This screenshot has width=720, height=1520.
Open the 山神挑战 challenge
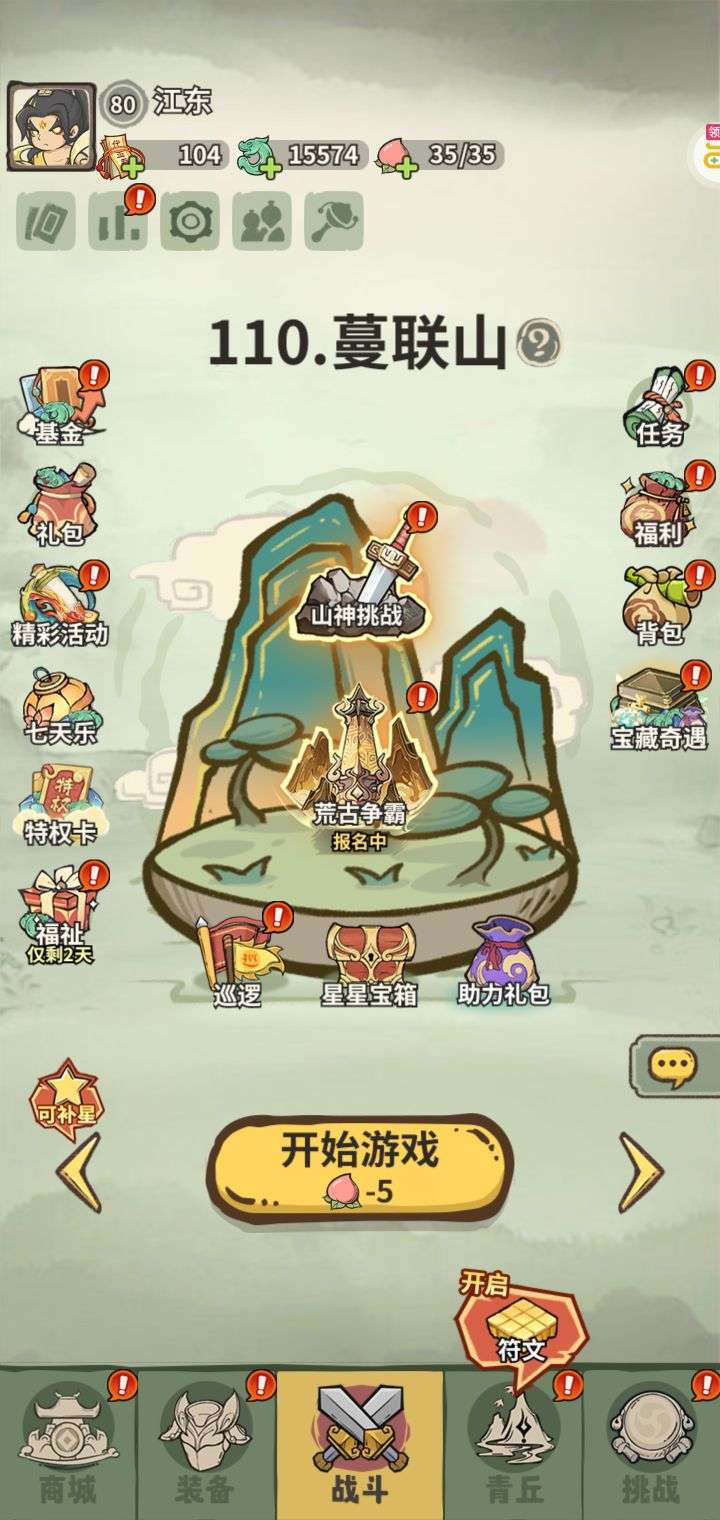(x=361, y=580)
